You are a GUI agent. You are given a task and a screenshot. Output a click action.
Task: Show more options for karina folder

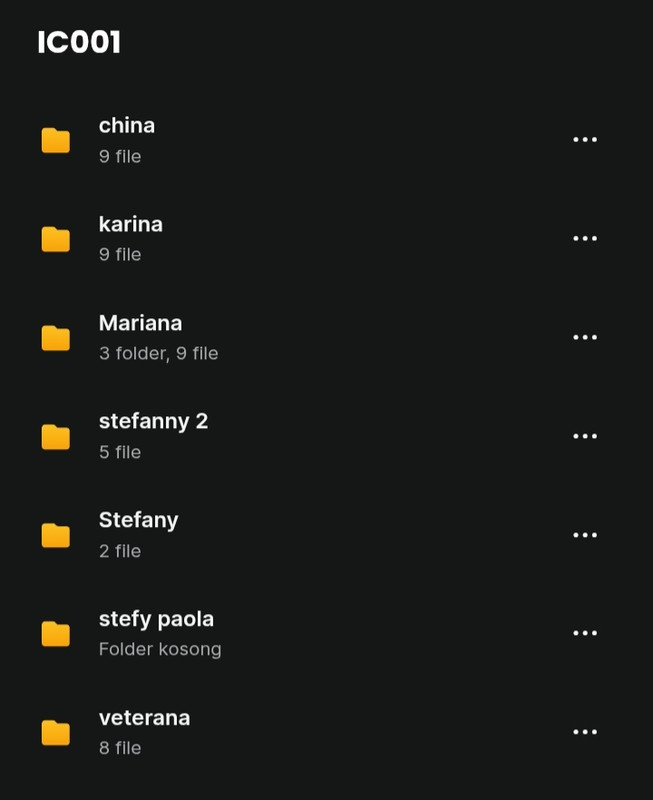tap(584, 239)
